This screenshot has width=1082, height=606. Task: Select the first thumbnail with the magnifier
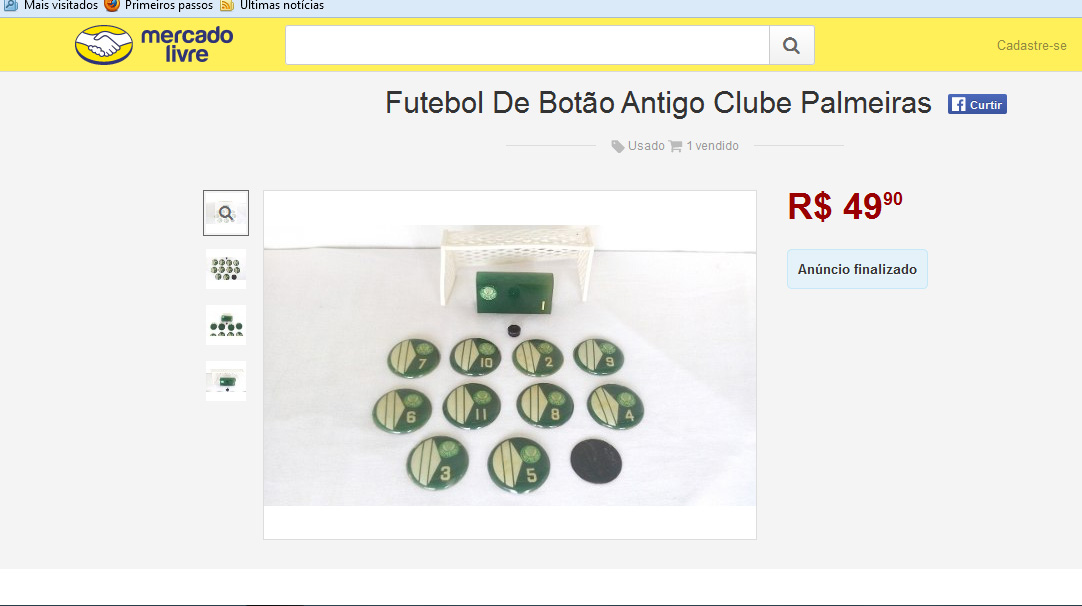coord(226,213)
